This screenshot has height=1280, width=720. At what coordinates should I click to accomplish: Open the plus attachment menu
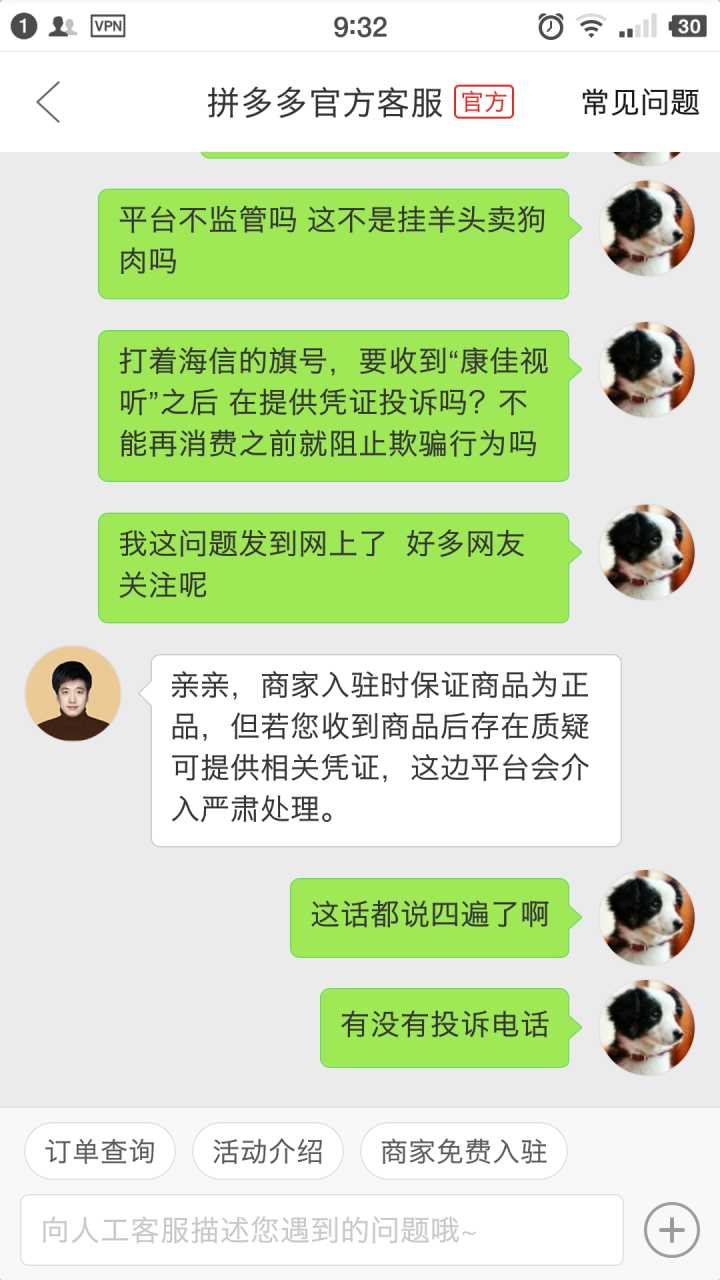[x=671, y=1229]
